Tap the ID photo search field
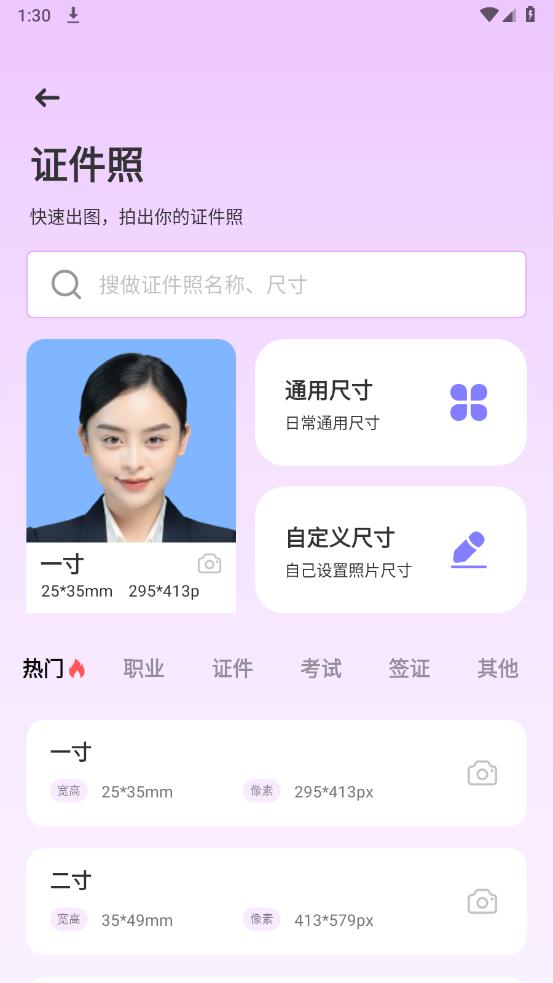The image size is (553, 983). coord(276,285)
